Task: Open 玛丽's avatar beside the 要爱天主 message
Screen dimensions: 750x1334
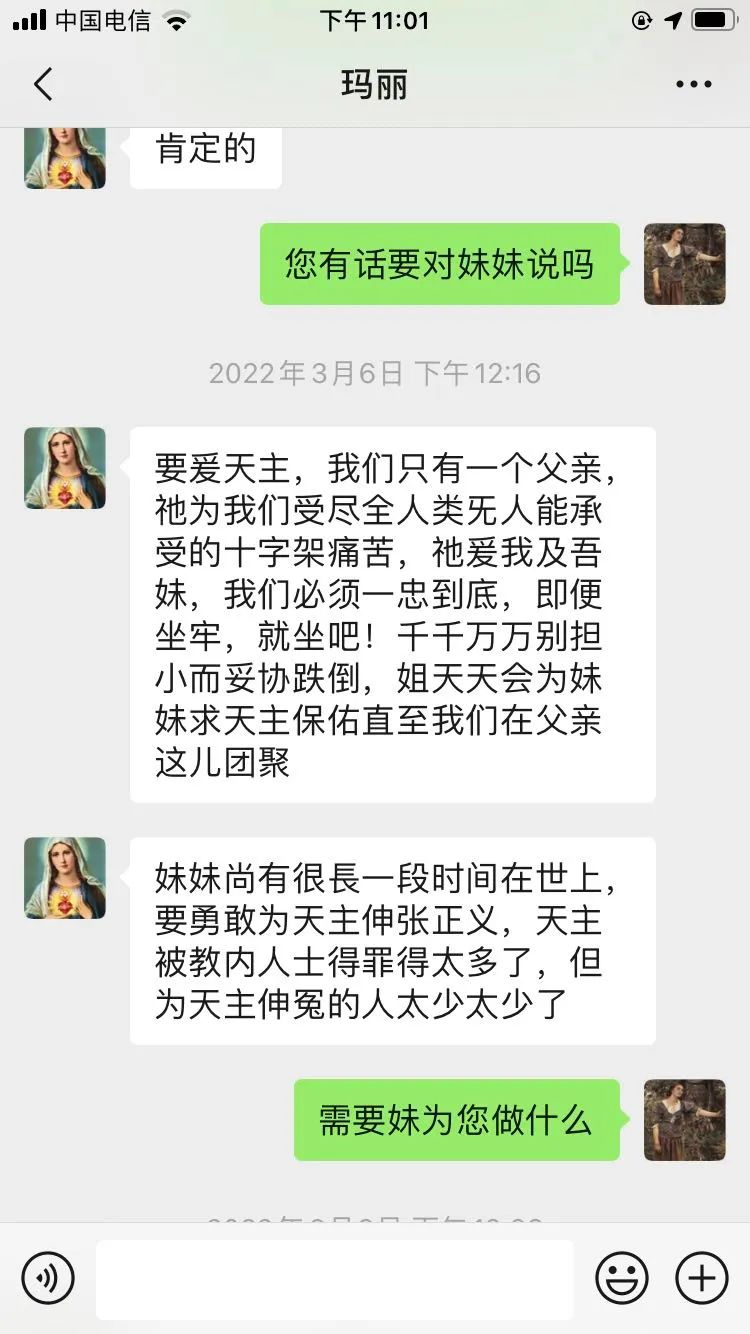Action: 65,468
